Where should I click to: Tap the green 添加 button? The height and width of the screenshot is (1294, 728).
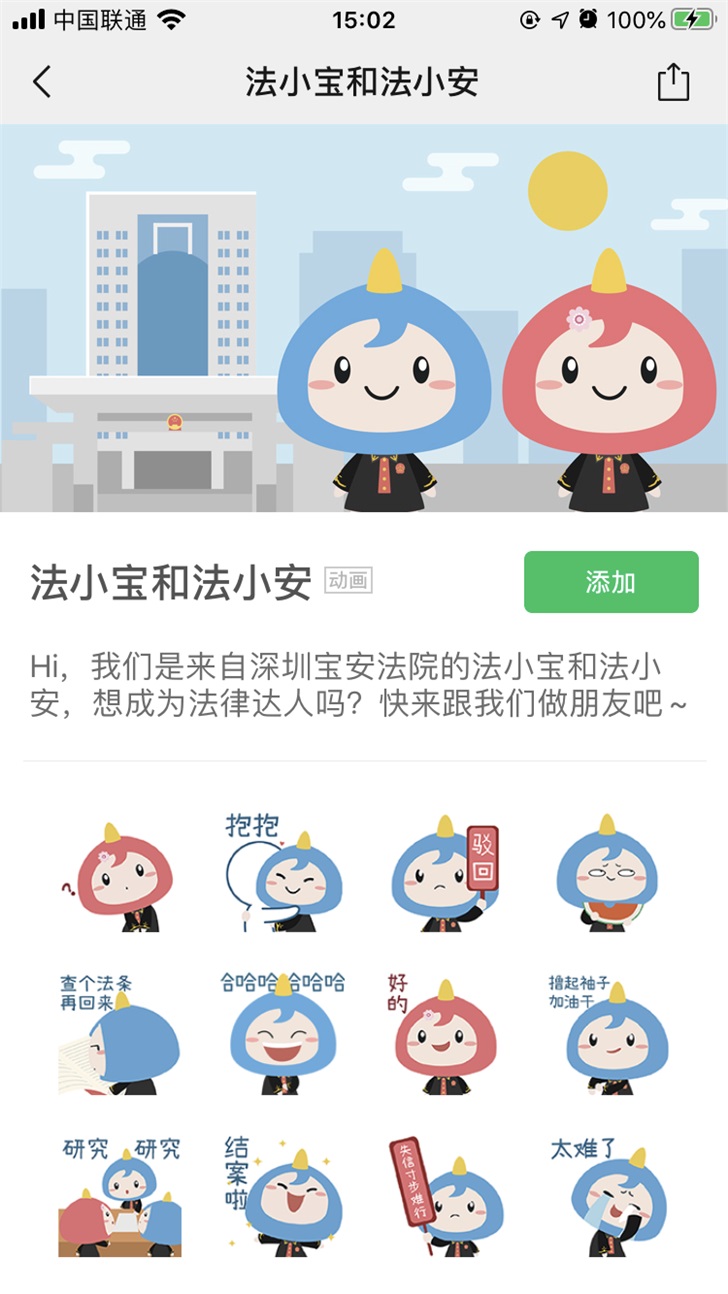[x=610, y=582]
